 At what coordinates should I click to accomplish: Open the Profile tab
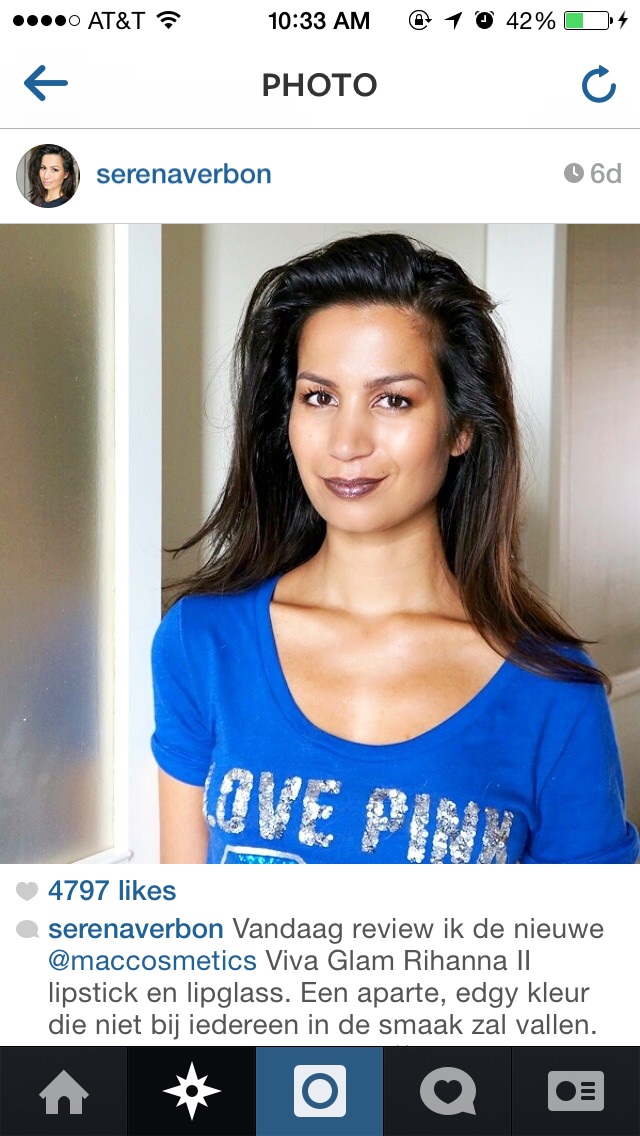tap(575, 1092)
